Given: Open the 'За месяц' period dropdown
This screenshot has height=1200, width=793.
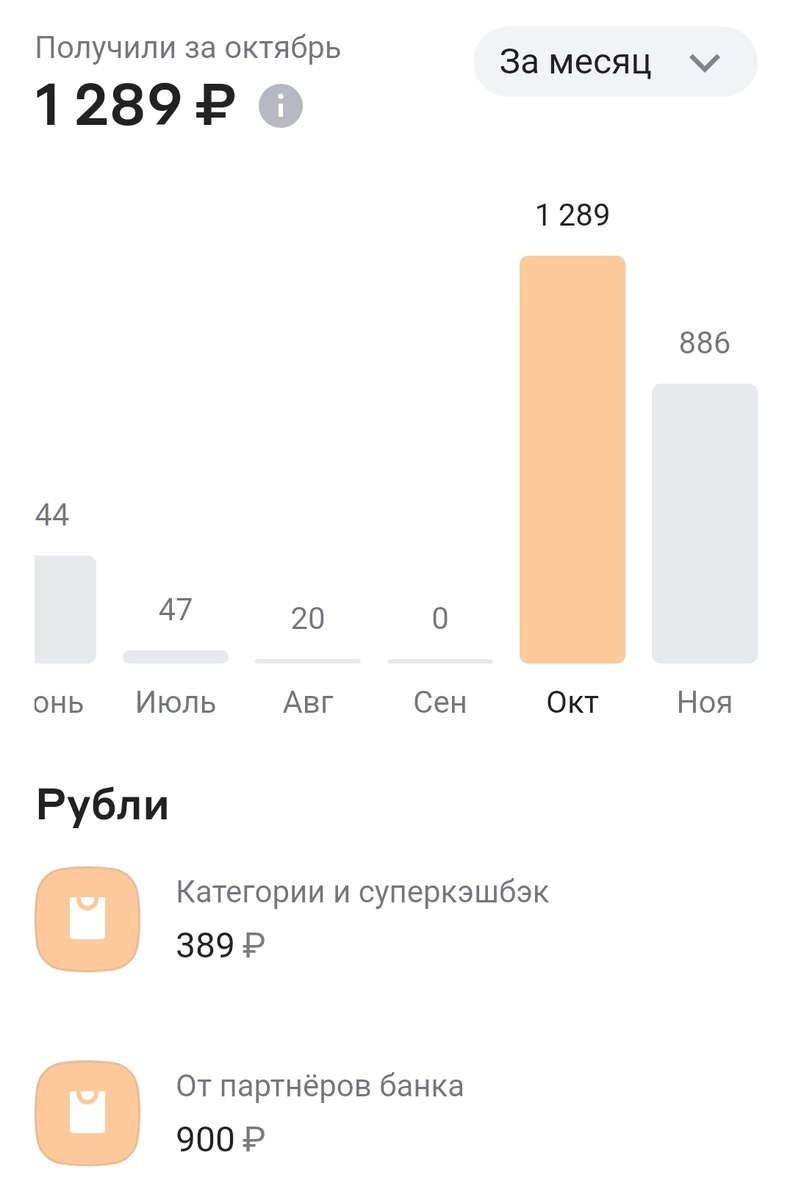Looking at the screenshot, I should tap(613, 61).
